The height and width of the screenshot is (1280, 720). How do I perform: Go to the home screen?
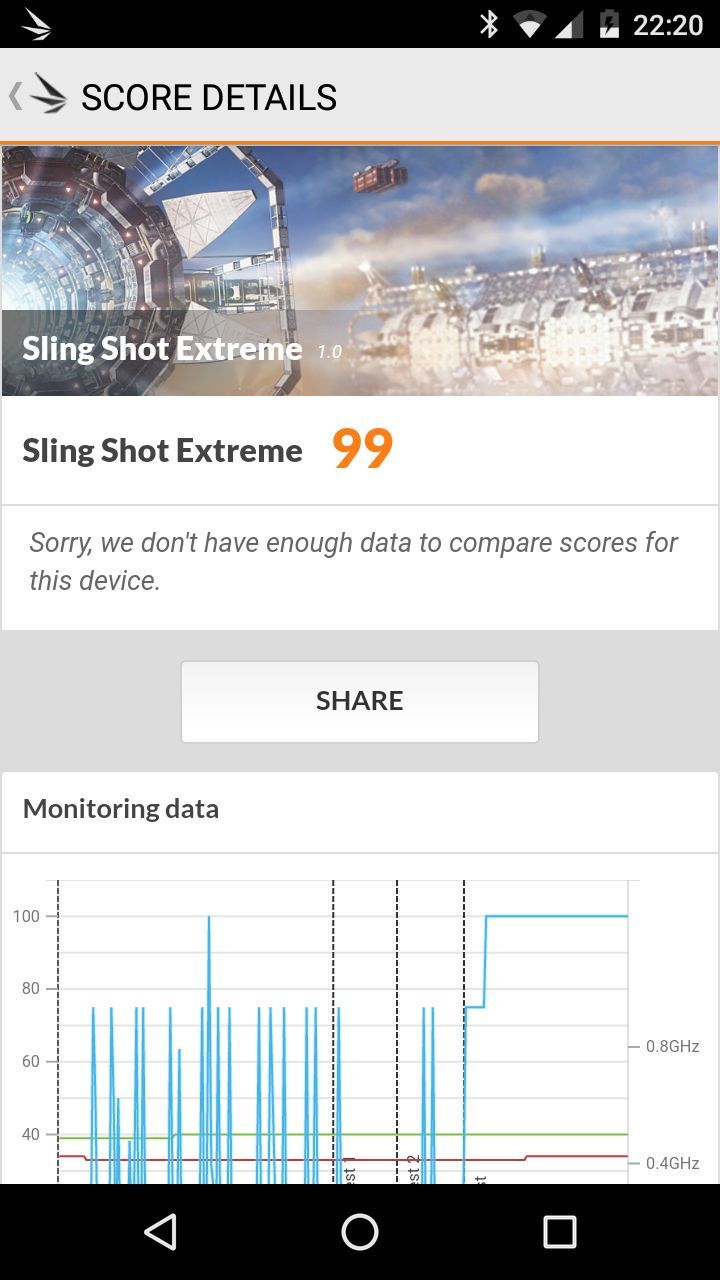[359, 1232]
